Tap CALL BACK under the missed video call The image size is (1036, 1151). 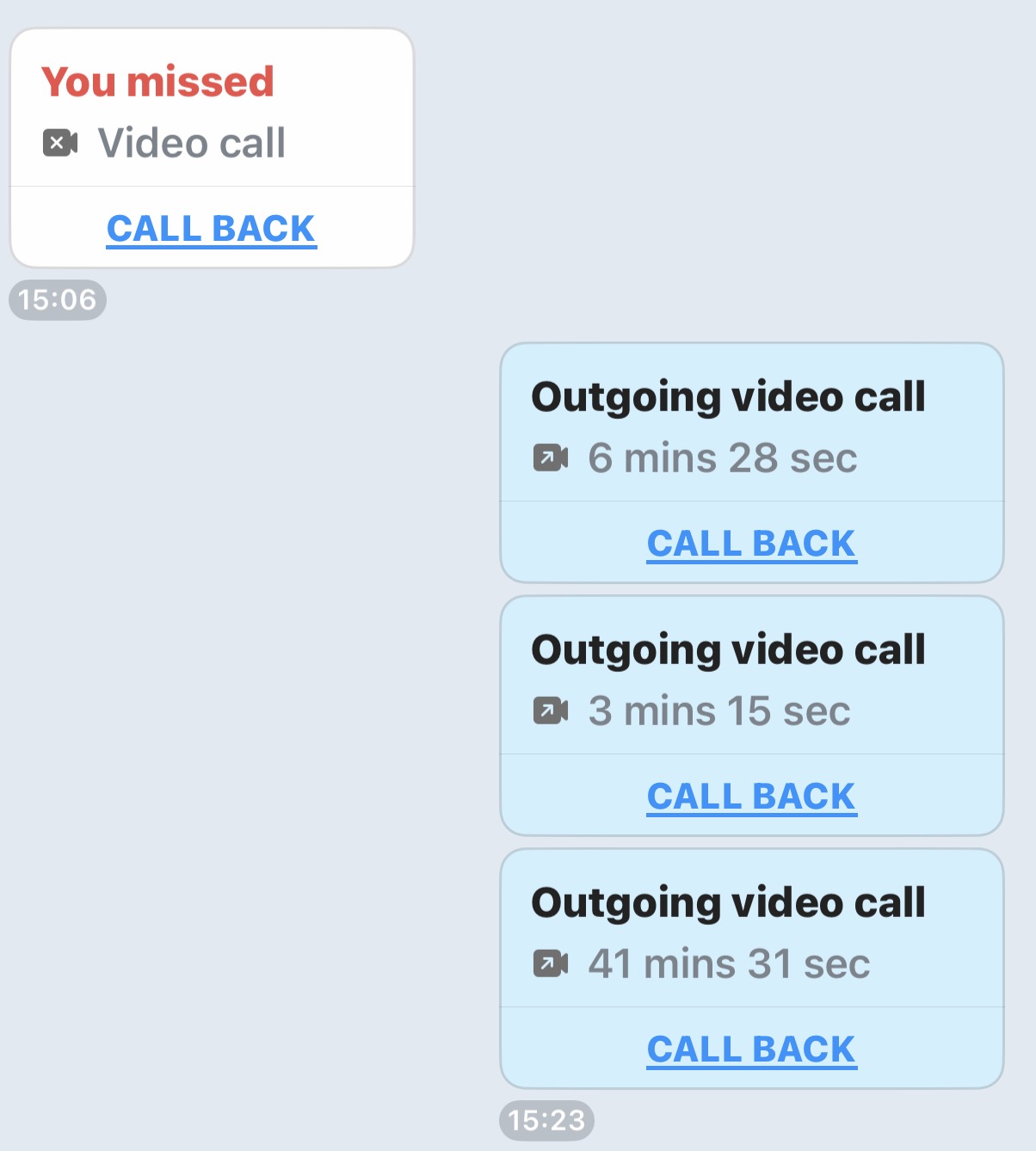[211, 229]
